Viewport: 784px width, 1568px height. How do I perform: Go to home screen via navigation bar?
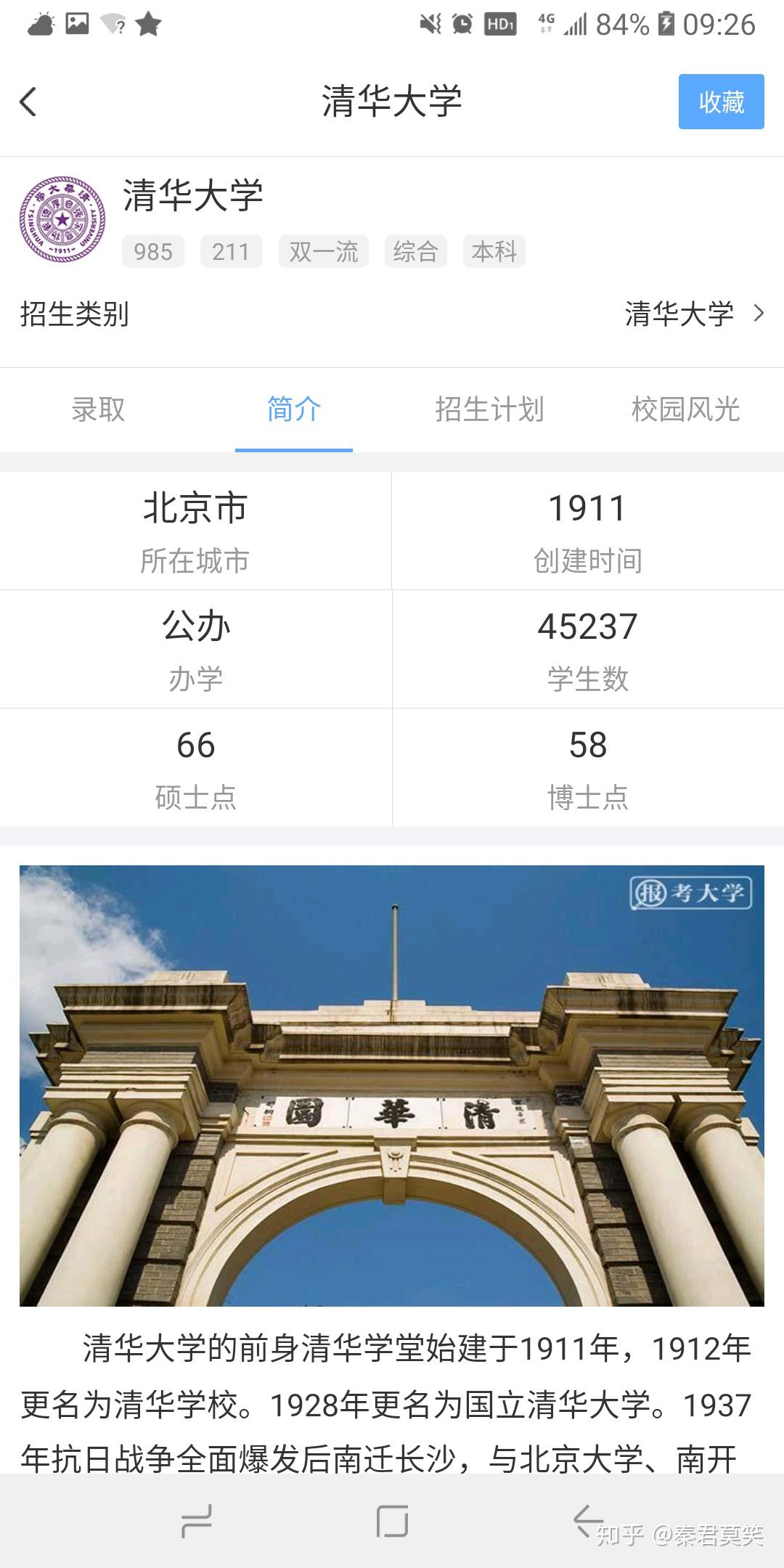pos(392,1522)
